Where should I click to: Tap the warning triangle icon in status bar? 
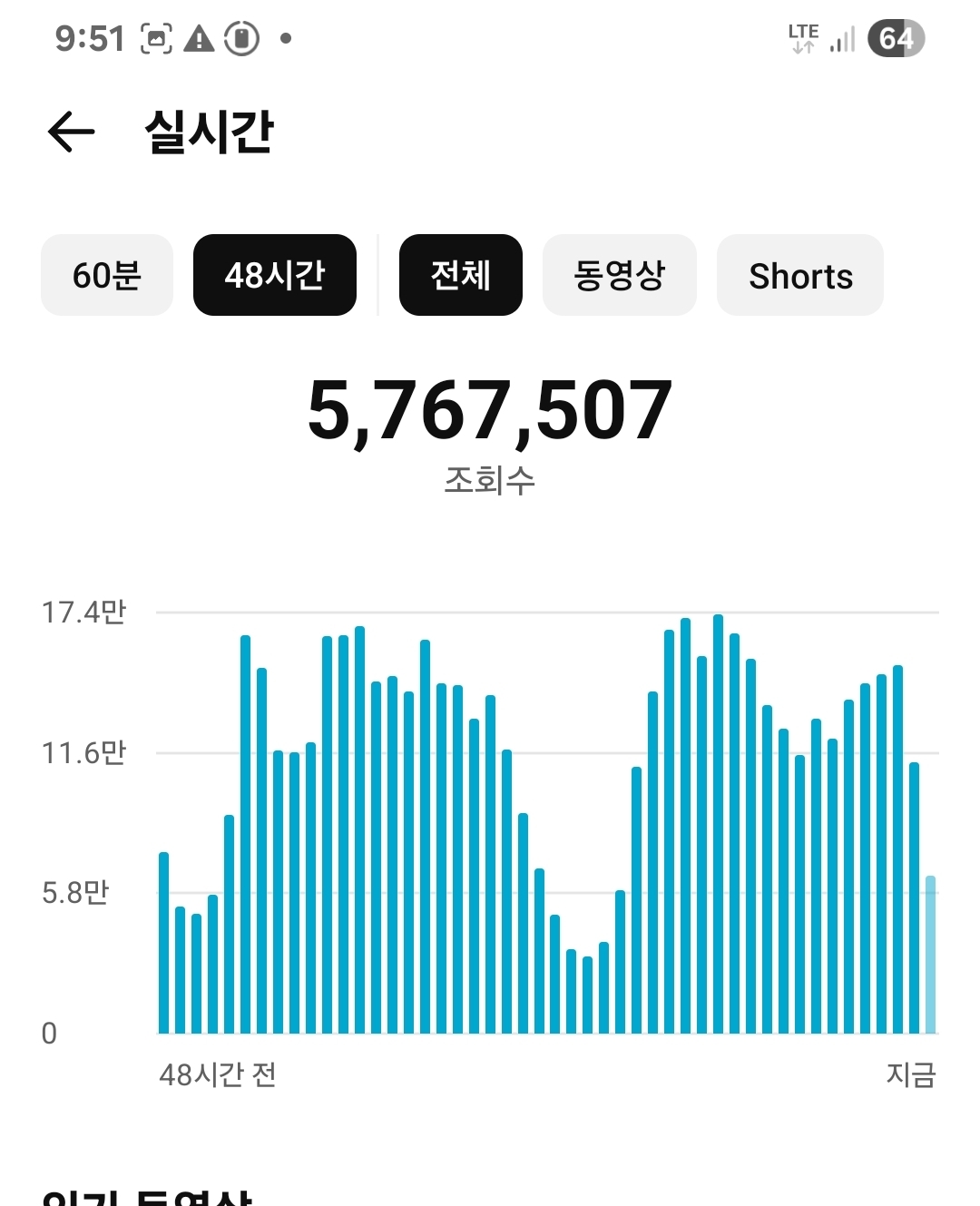point(198,37)
